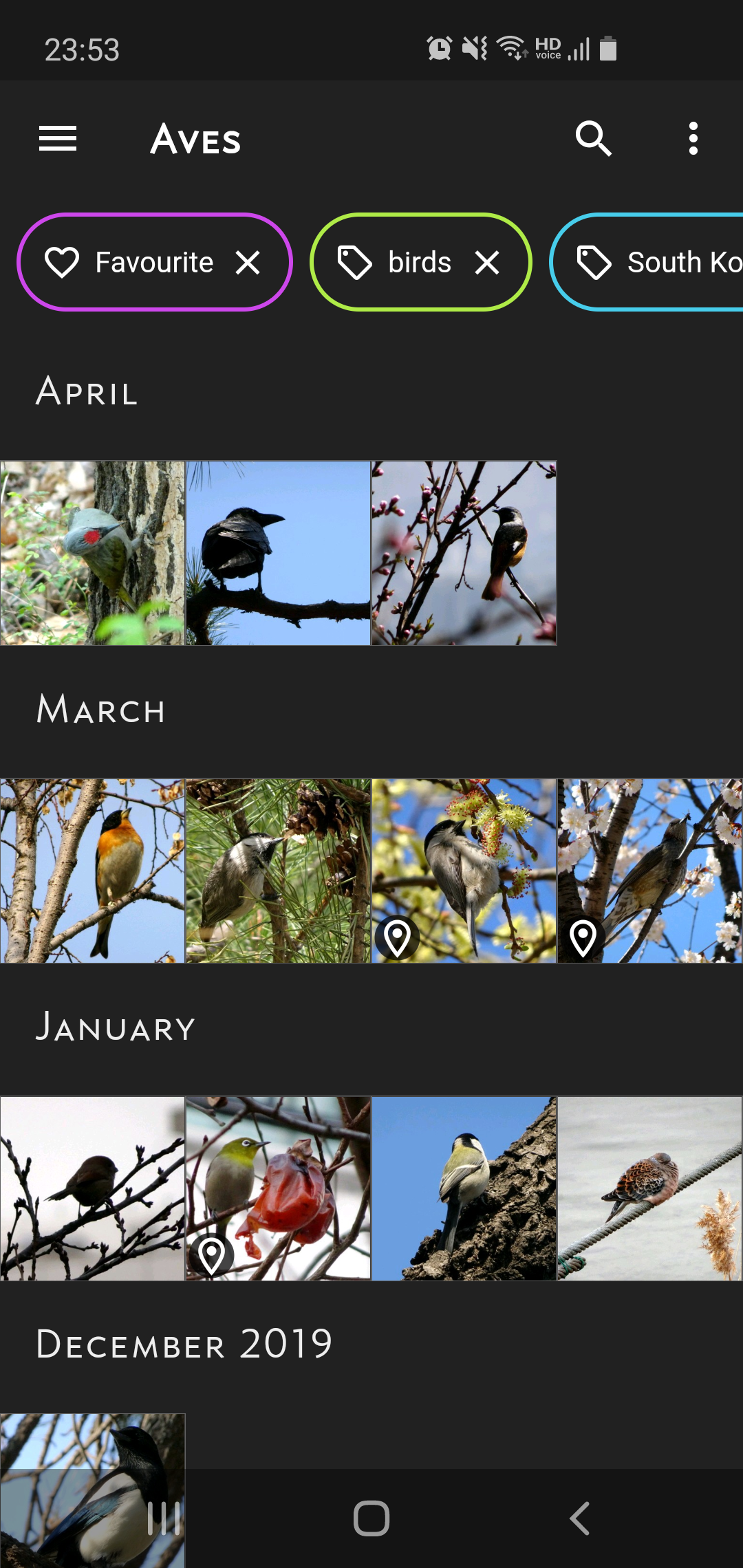The image size is (743, 1568).
Task: Open the April redstart on blossom branch photo
Action: (x=464, y=554)
